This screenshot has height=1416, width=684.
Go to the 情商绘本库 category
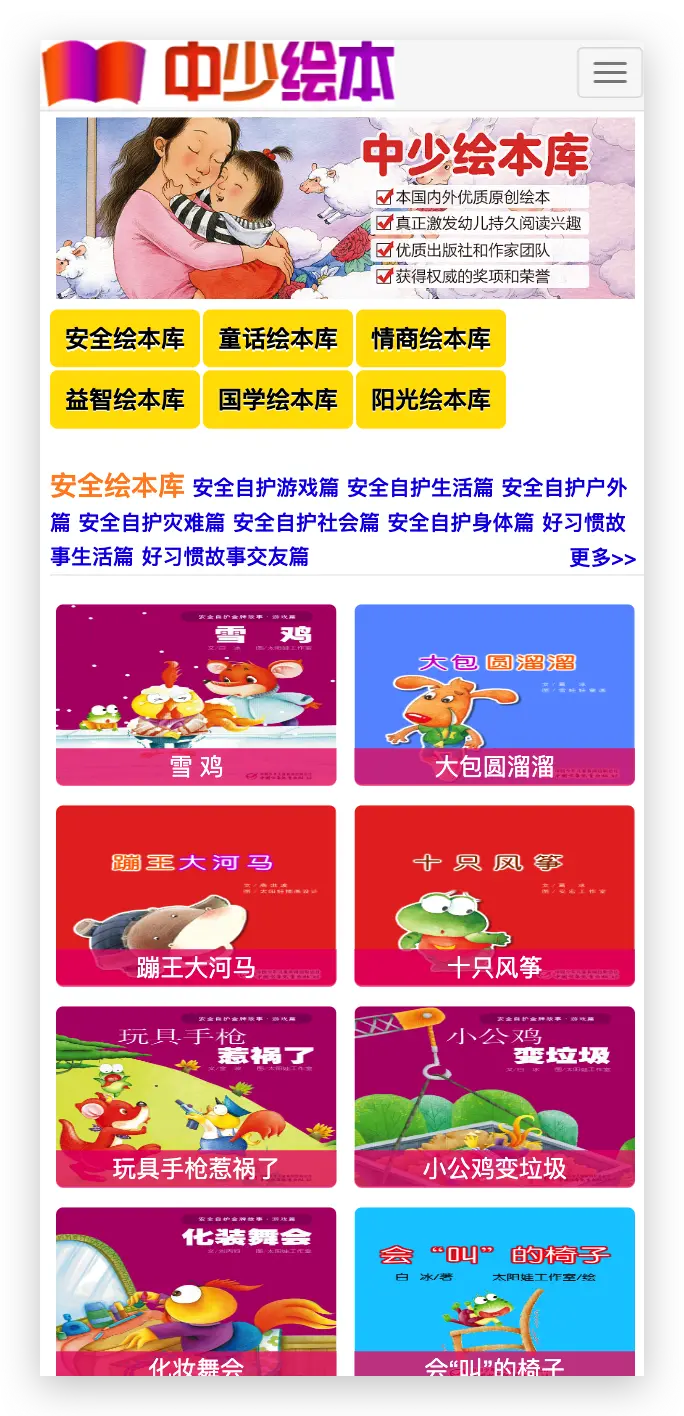coord(431,339)
